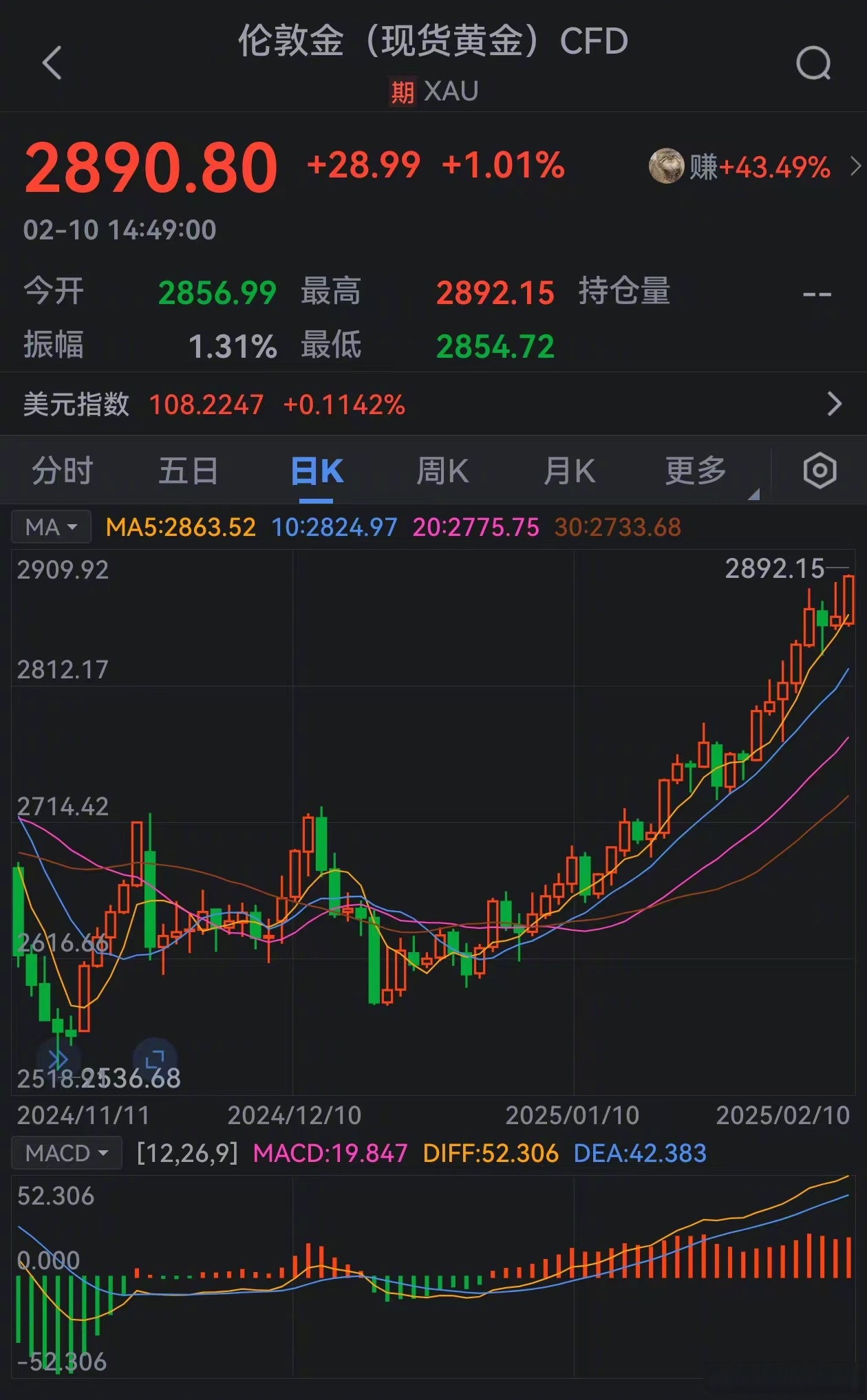The image size is (867, 1400).
Task: Expand the 更多 chart period options
Action: [x=696, y=471]
